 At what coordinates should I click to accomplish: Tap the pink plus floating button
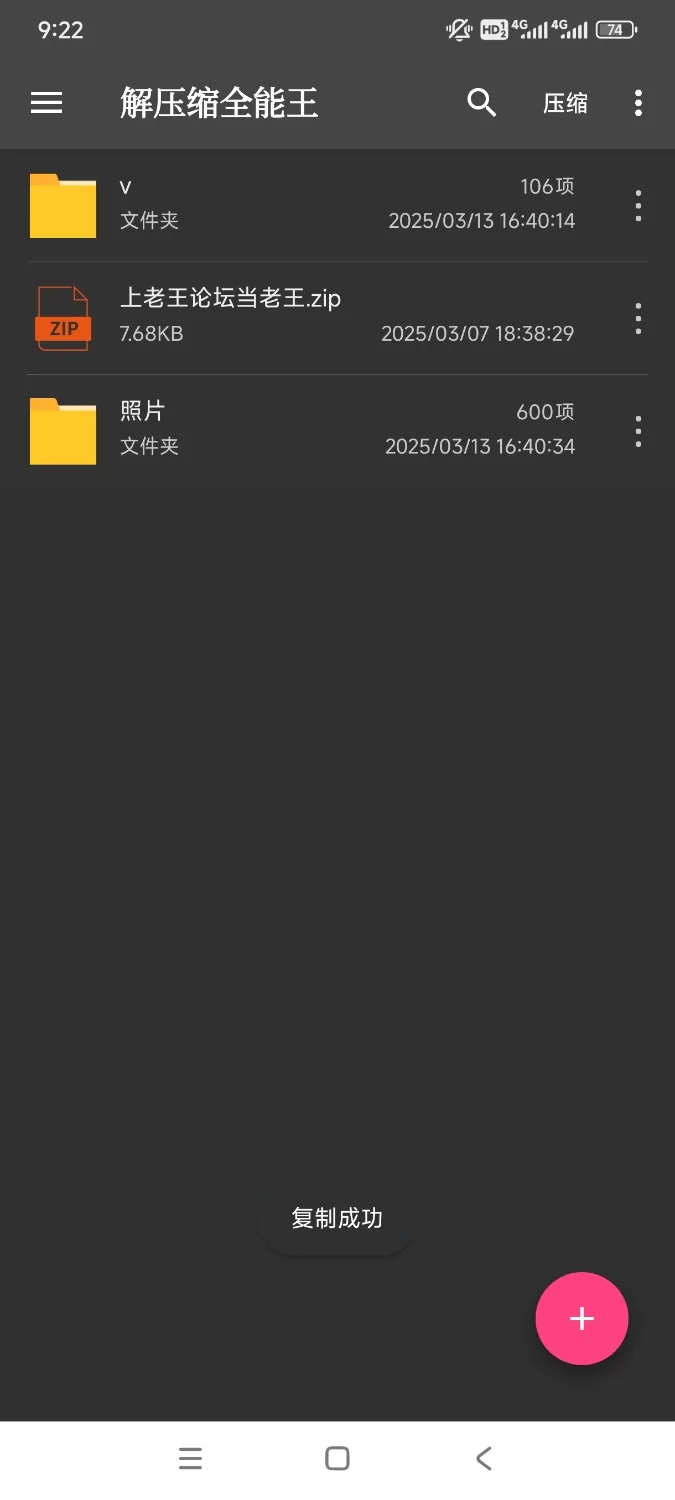tap(582, 1318)
